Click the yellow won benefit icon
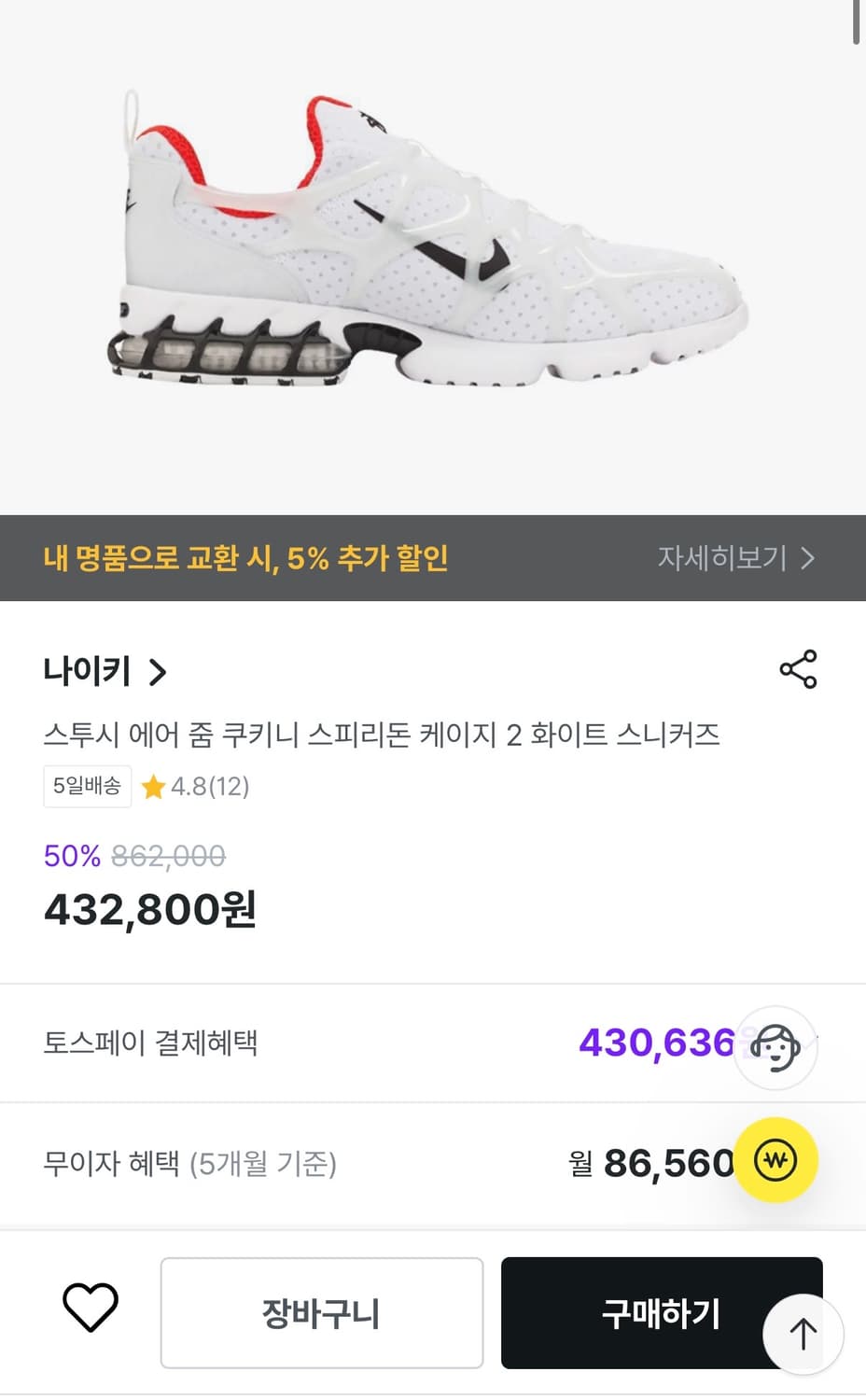This screenshot has height=1400, width=866. coord(776,1160)
